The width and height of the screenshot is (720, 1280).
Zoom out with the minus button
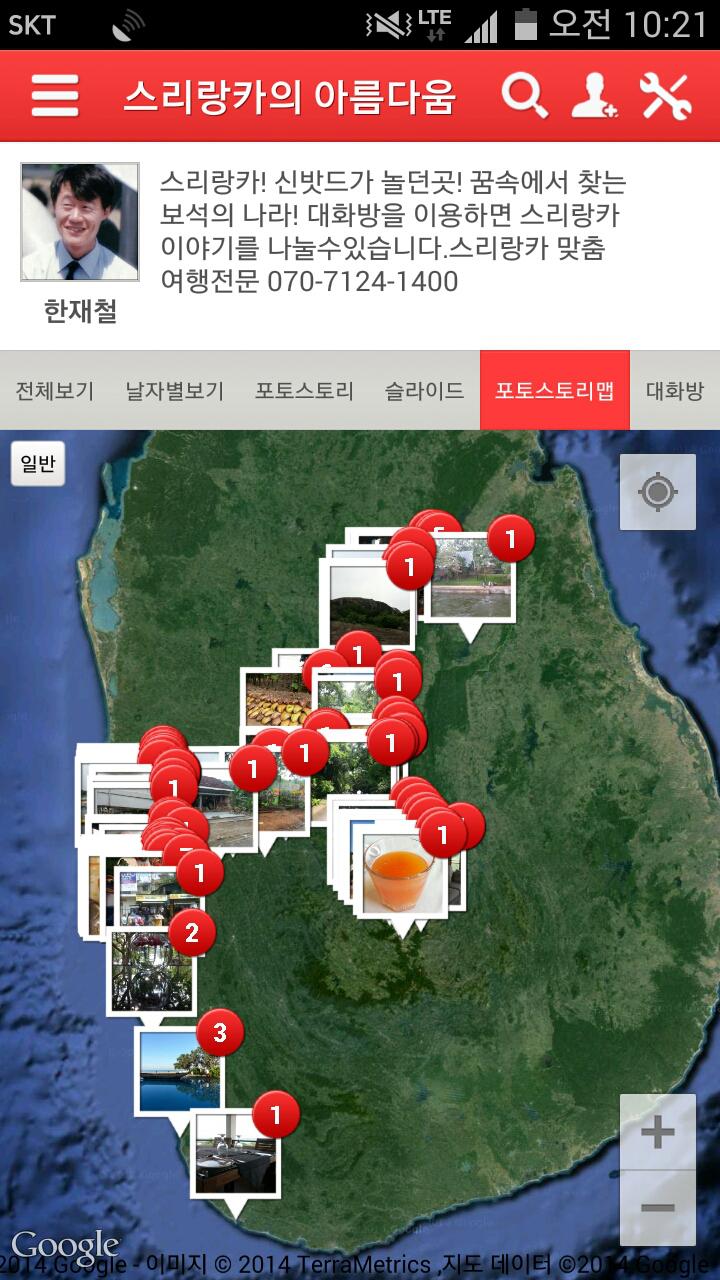point(657,1207)
